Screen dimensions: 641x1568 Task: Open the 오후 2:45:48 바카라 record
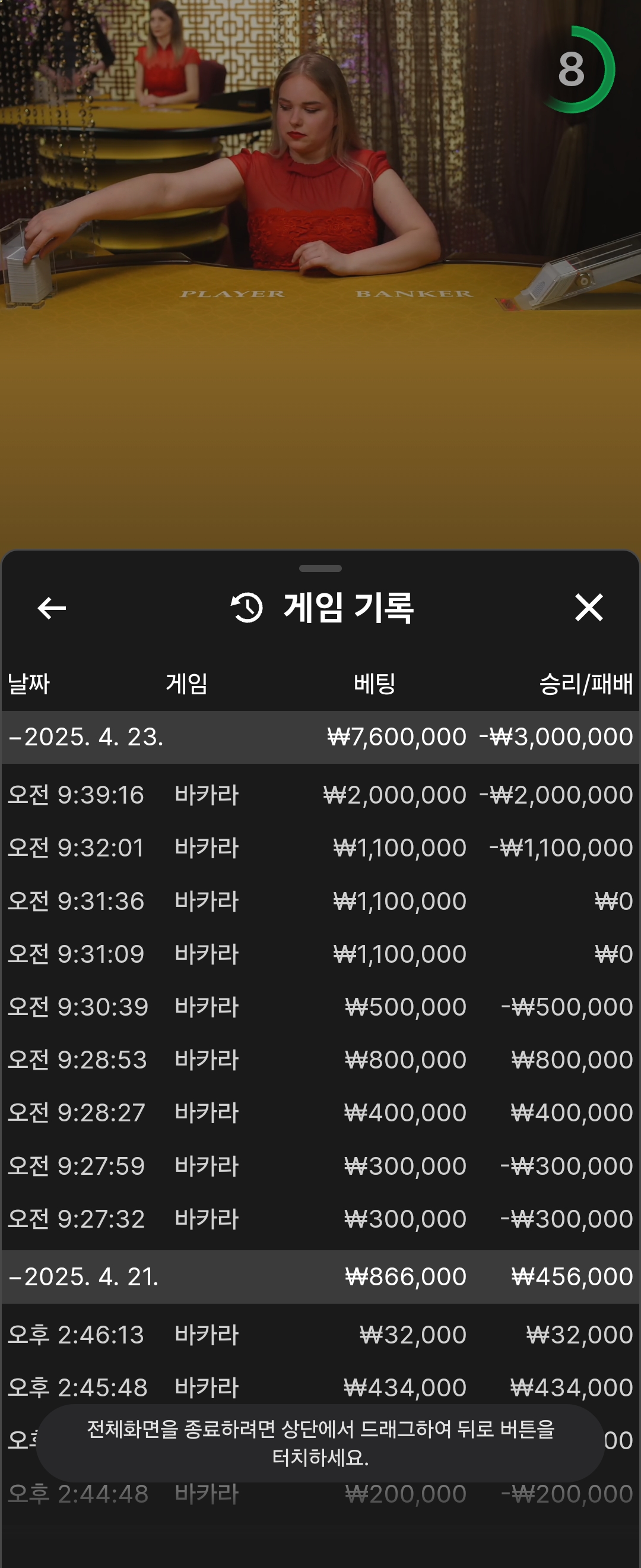320,1387
